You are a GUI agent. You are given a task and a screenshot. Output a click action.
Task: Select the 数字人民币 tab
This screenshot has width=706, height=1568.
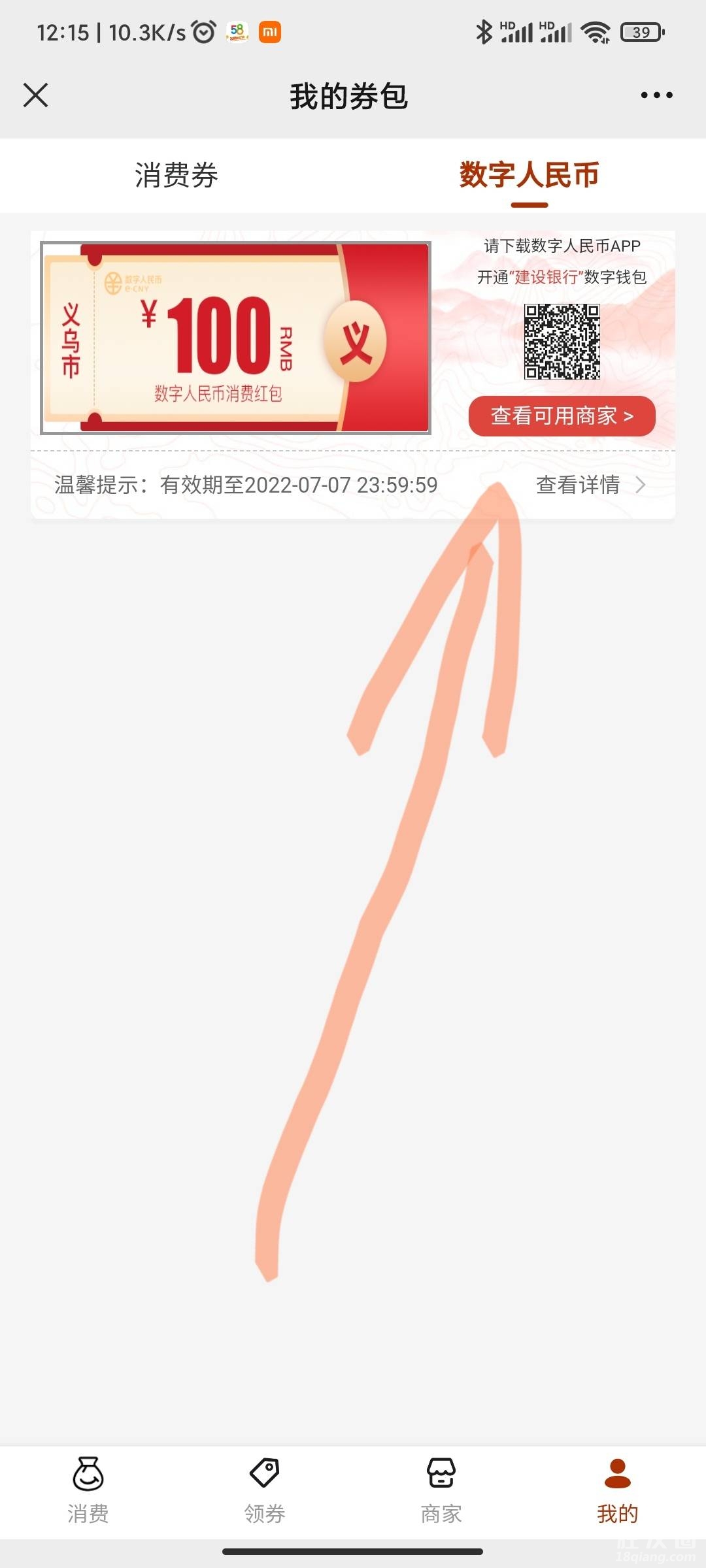tap(529, 175)
